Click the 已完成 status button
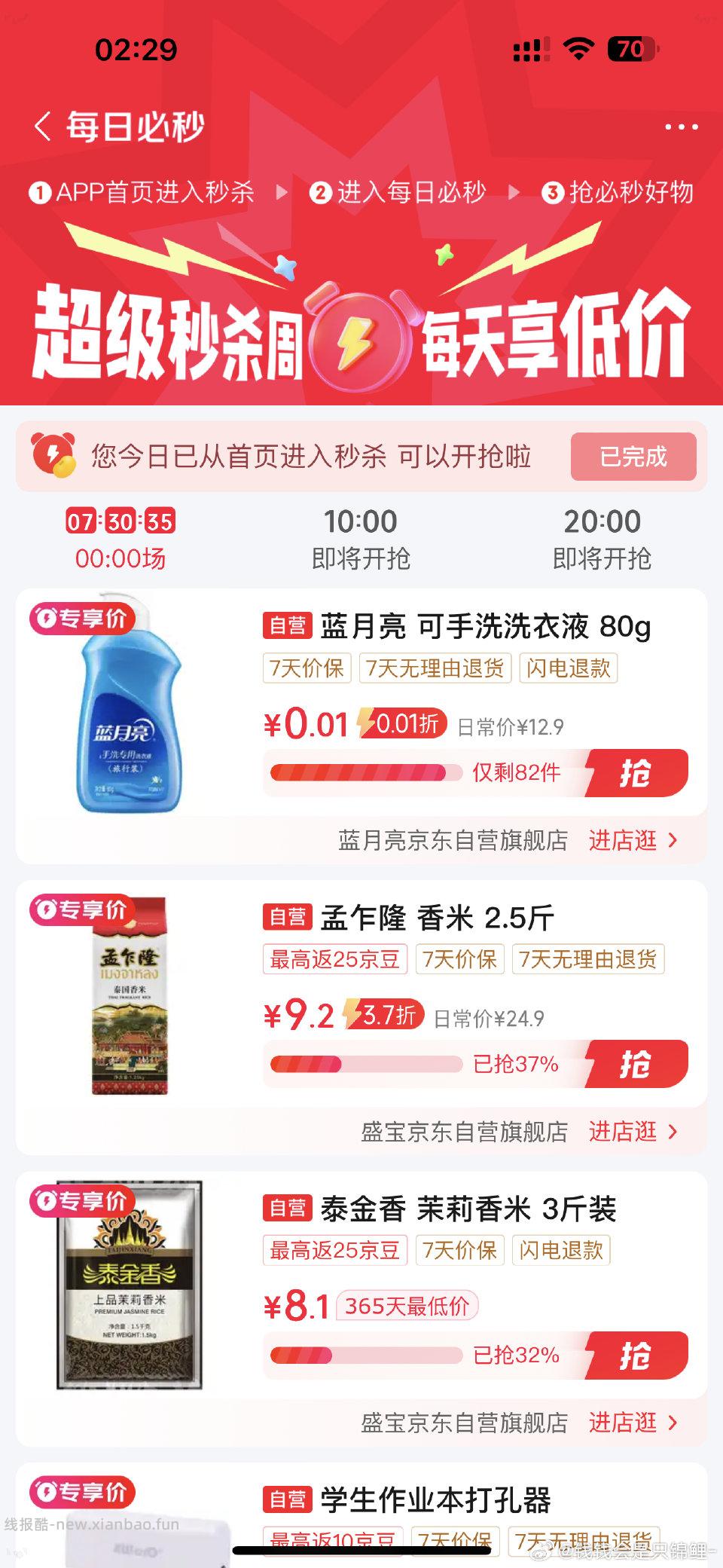This screenshot has height=1568, width=723. point(633,457)
